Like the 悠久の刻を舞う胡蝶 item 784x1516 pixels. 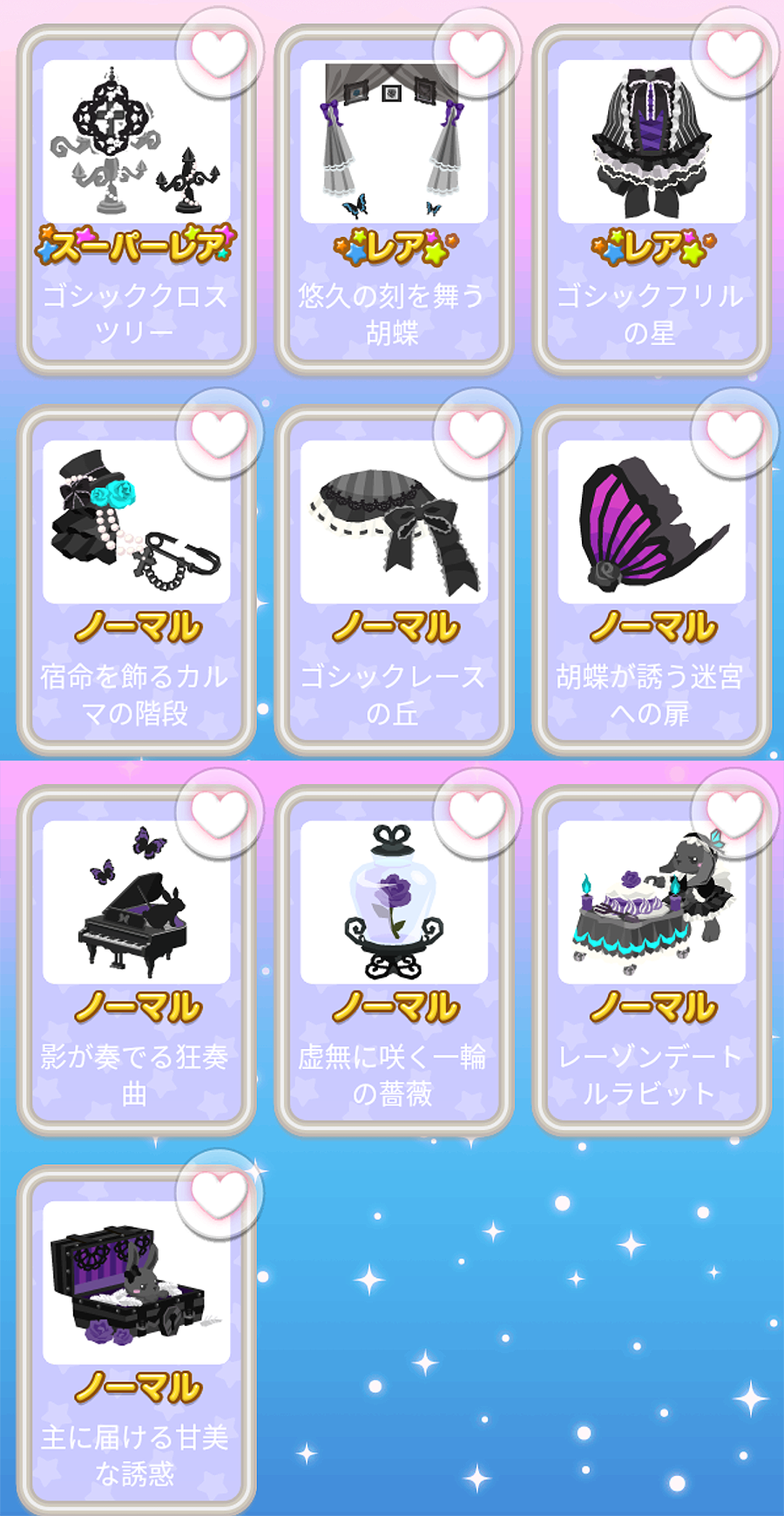pos(476,52)
